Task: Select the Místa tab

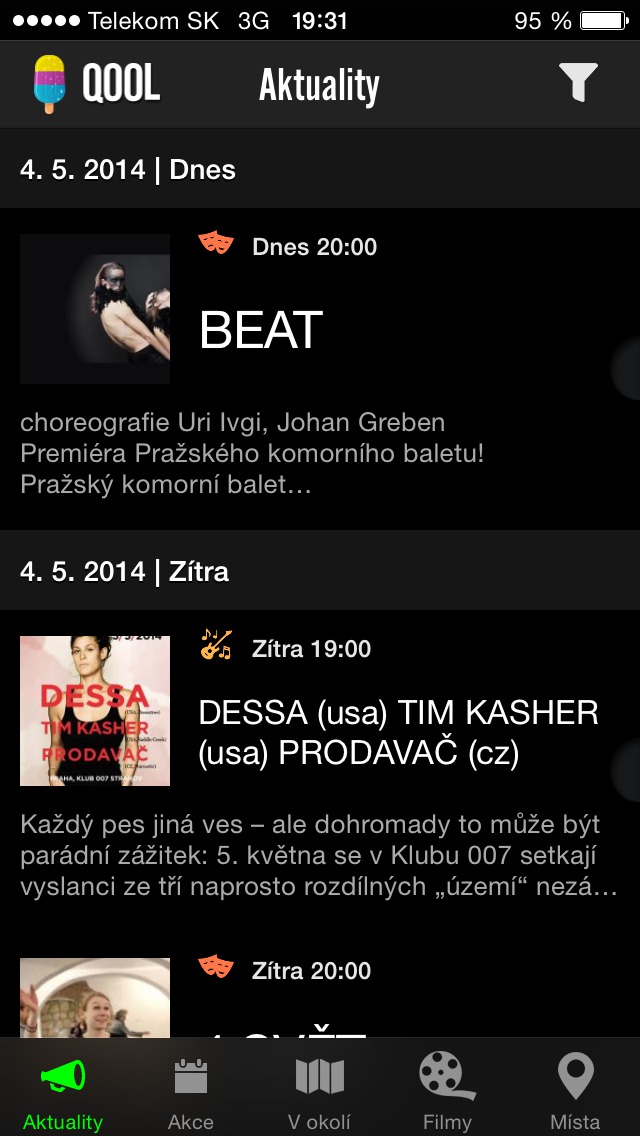Action: 575,1092
